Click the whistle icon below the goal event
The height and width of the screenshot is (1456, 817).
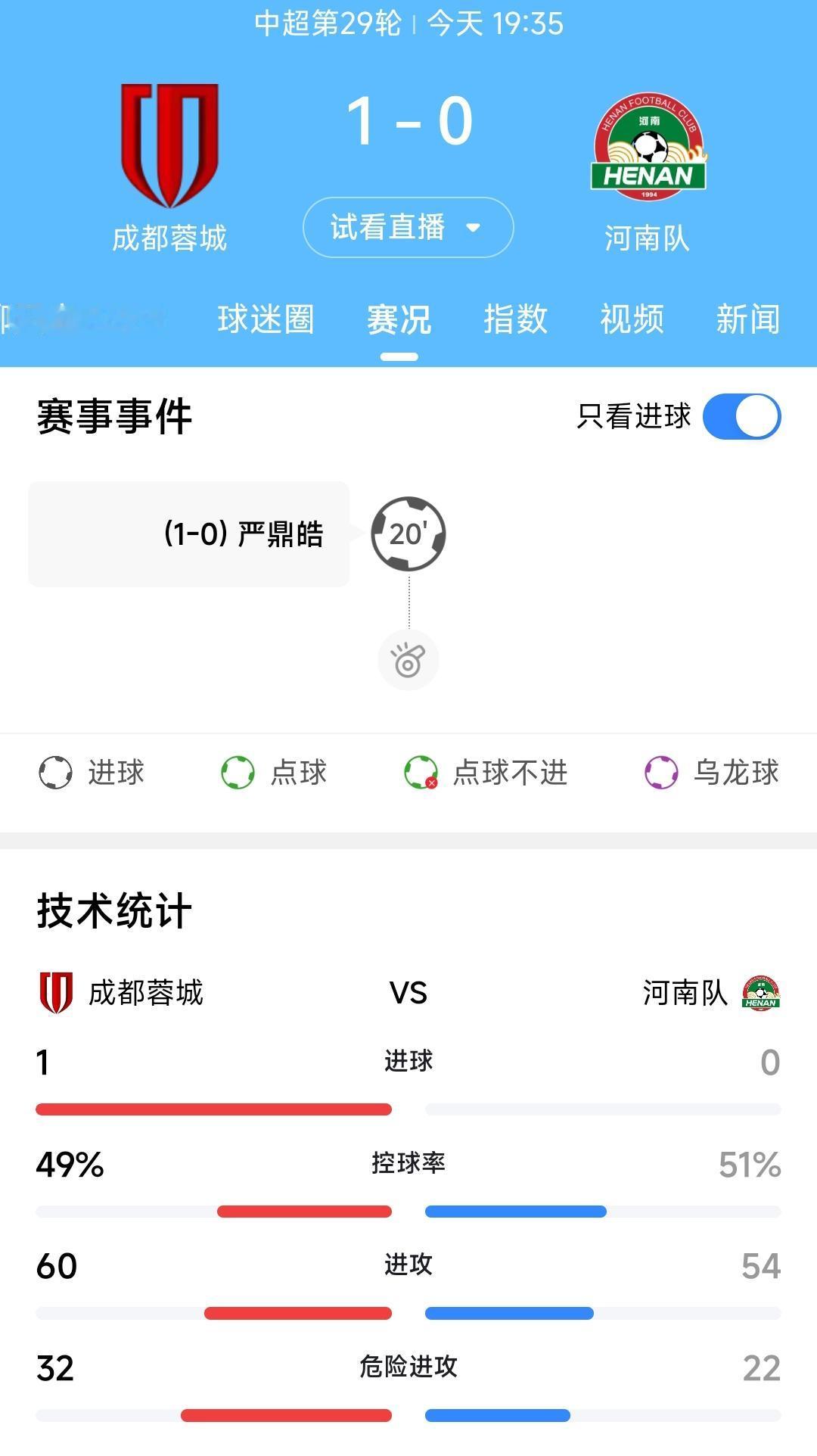408,659
